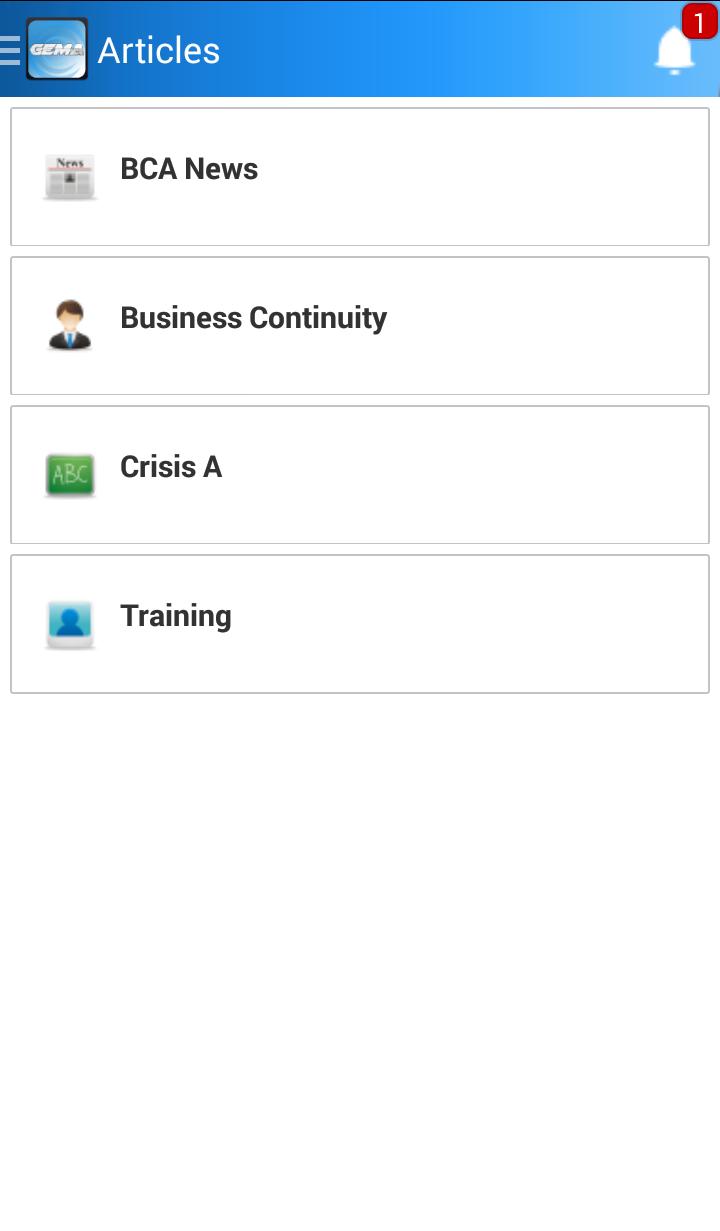Open Training articles
Screen dimensions: 720x1231
[360, 623]
